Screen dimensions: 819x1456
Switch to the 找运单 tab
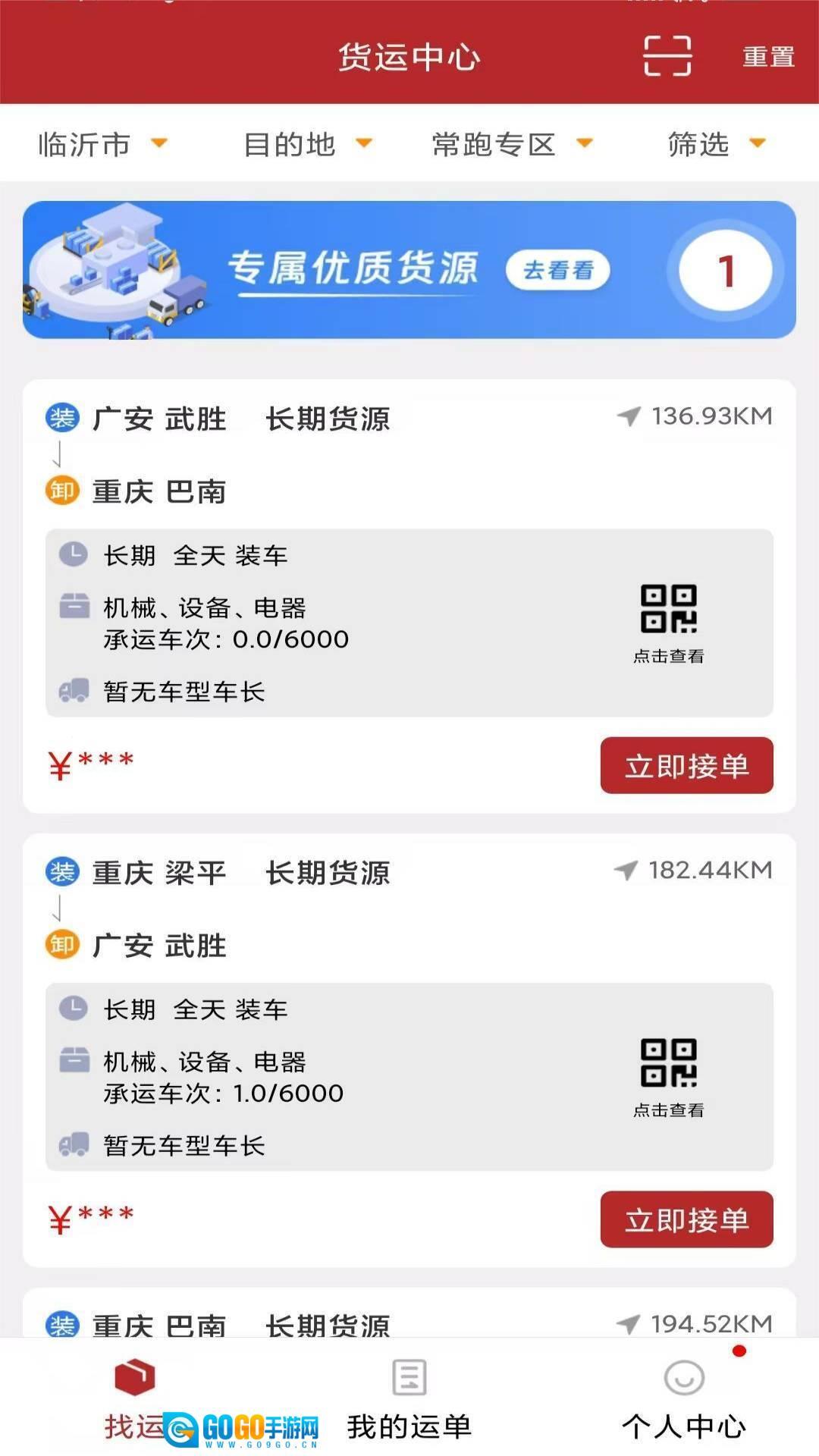pyautogui.click(x=135, y=1401)
